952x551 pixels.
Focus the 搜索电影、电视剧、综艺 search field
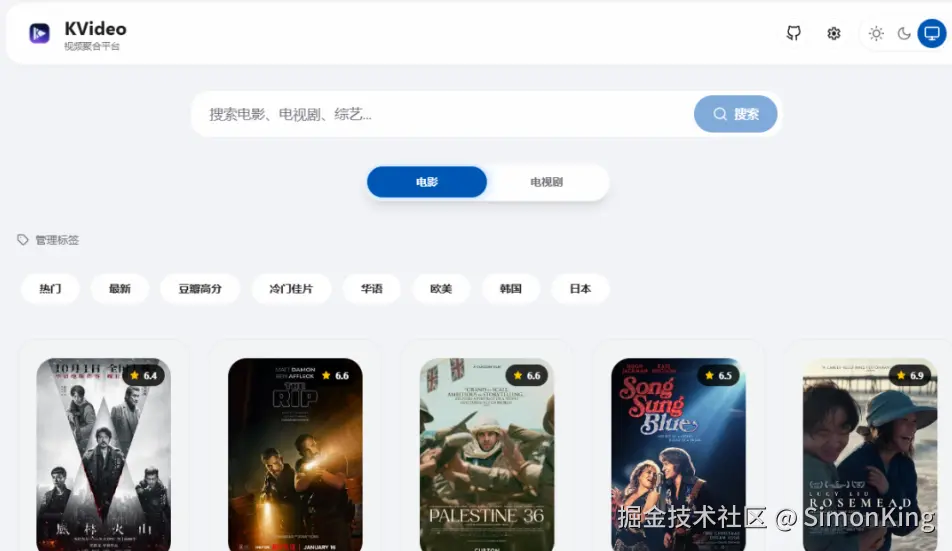[x=440, y=114]
